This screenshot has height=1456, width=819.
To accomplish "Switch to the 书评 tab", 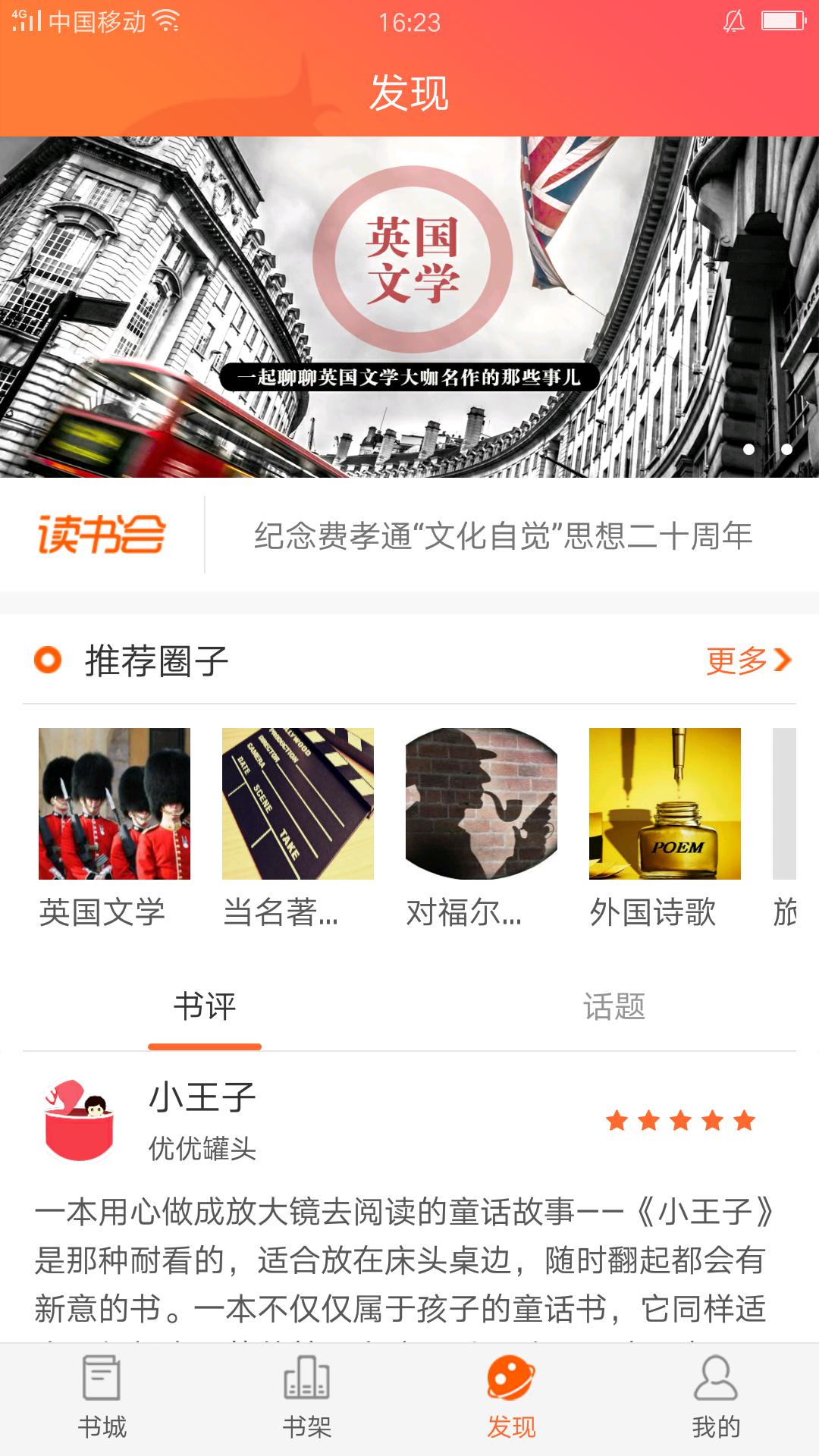I will 205,1007.
